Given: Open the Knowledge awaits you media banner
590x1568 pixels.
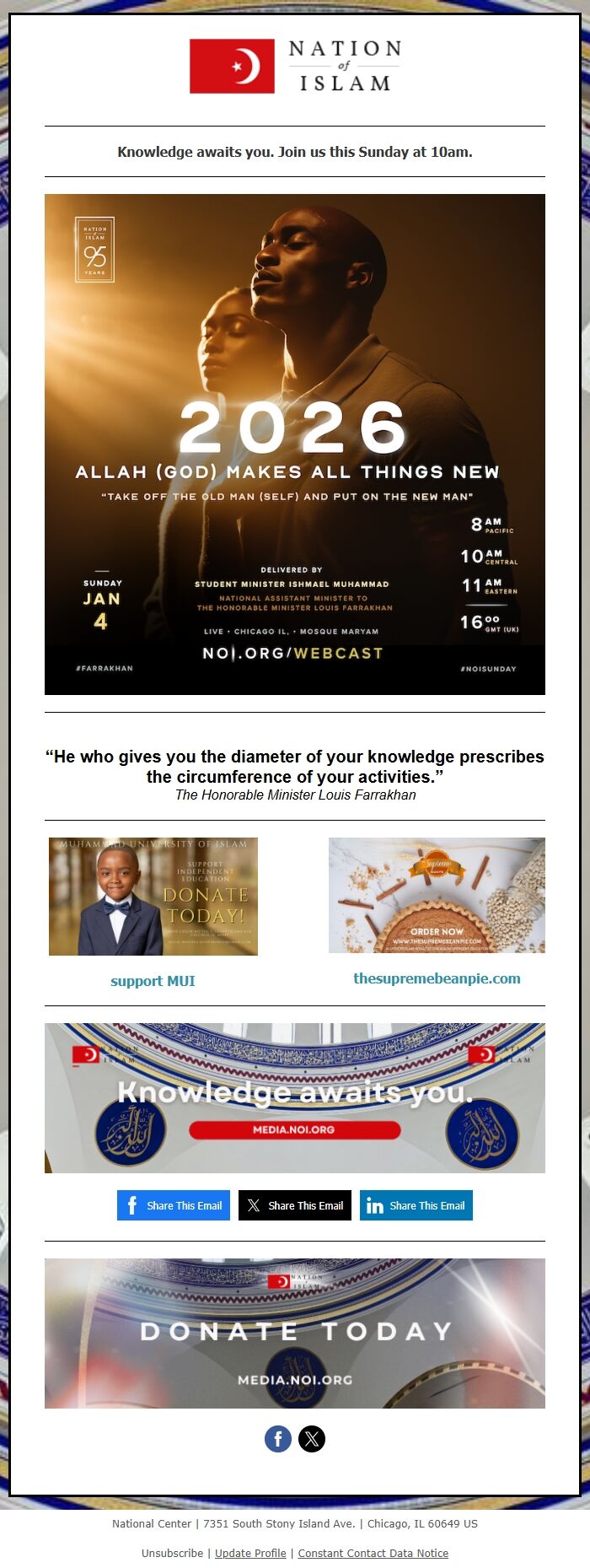Looking at the screenshot, I should coord(294,1097).
